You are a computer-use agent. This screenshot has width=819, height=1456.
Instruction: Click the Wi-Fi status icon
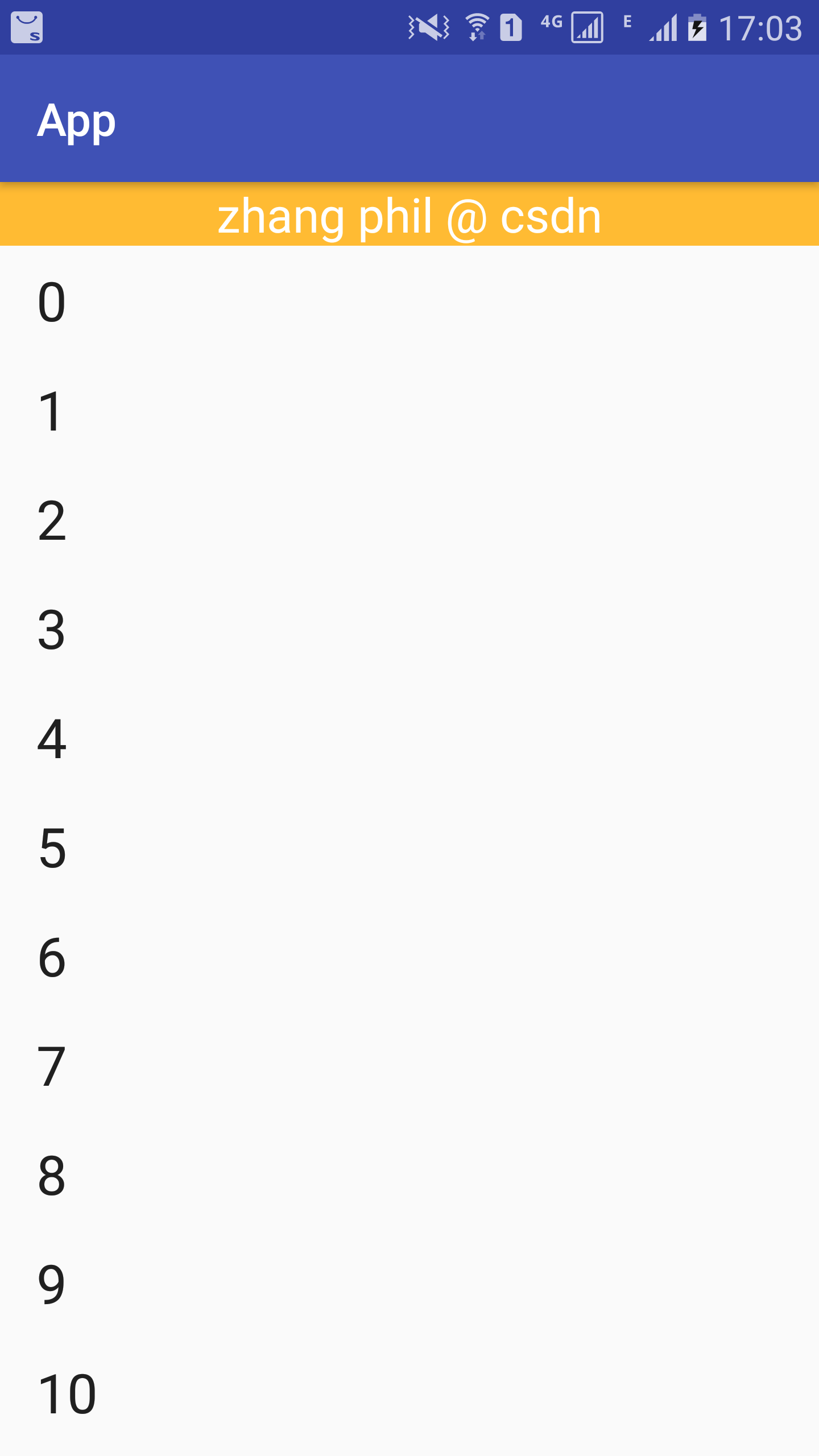pos(476,27)
